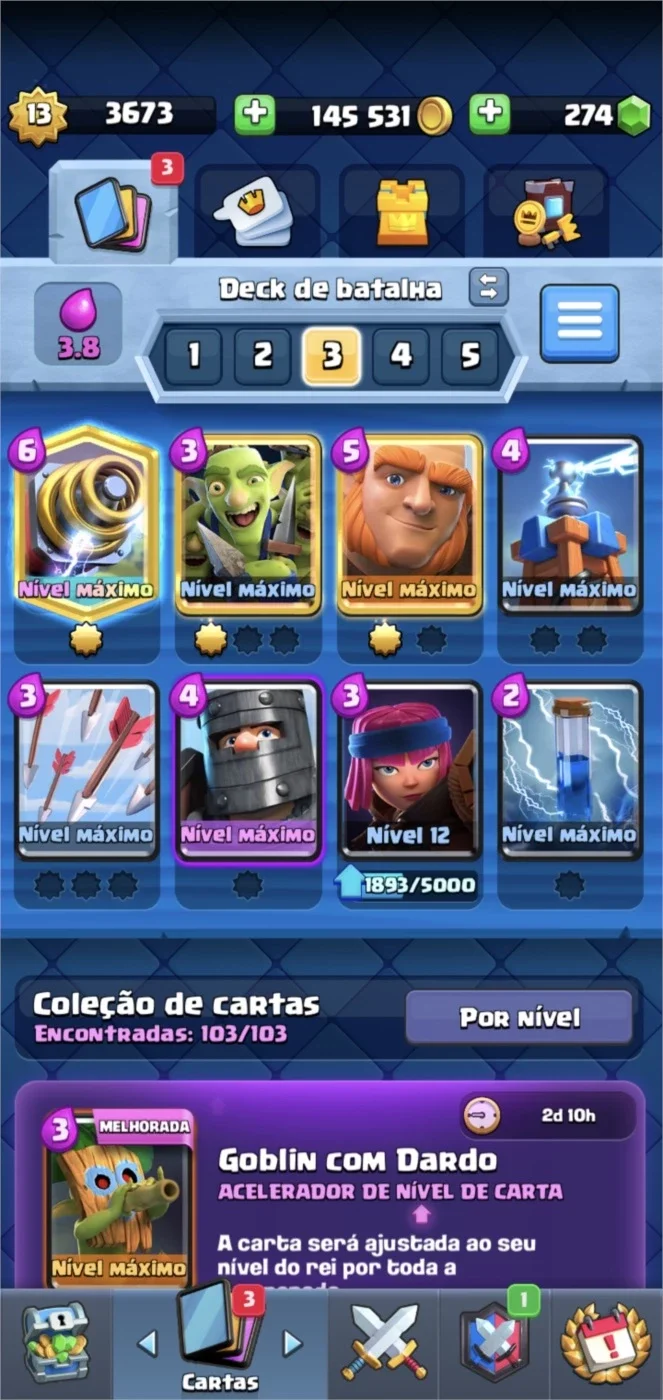Viewport: 663px width, 1400px height.
Task: Select the Sparky card
Action: (87, 523)
